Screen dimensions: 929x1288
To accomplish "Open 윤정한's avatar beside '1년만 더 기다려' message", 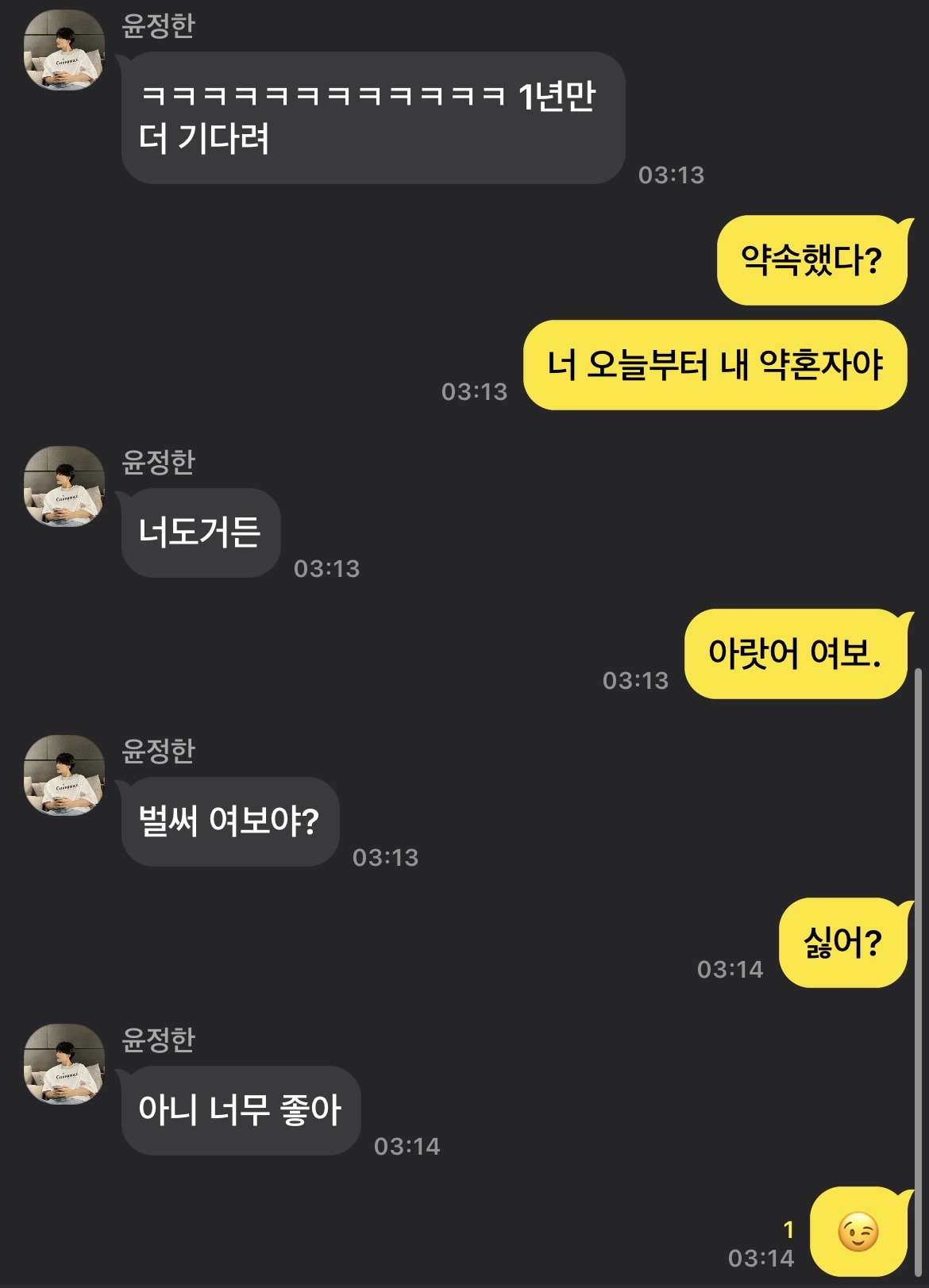I will 64,50.
